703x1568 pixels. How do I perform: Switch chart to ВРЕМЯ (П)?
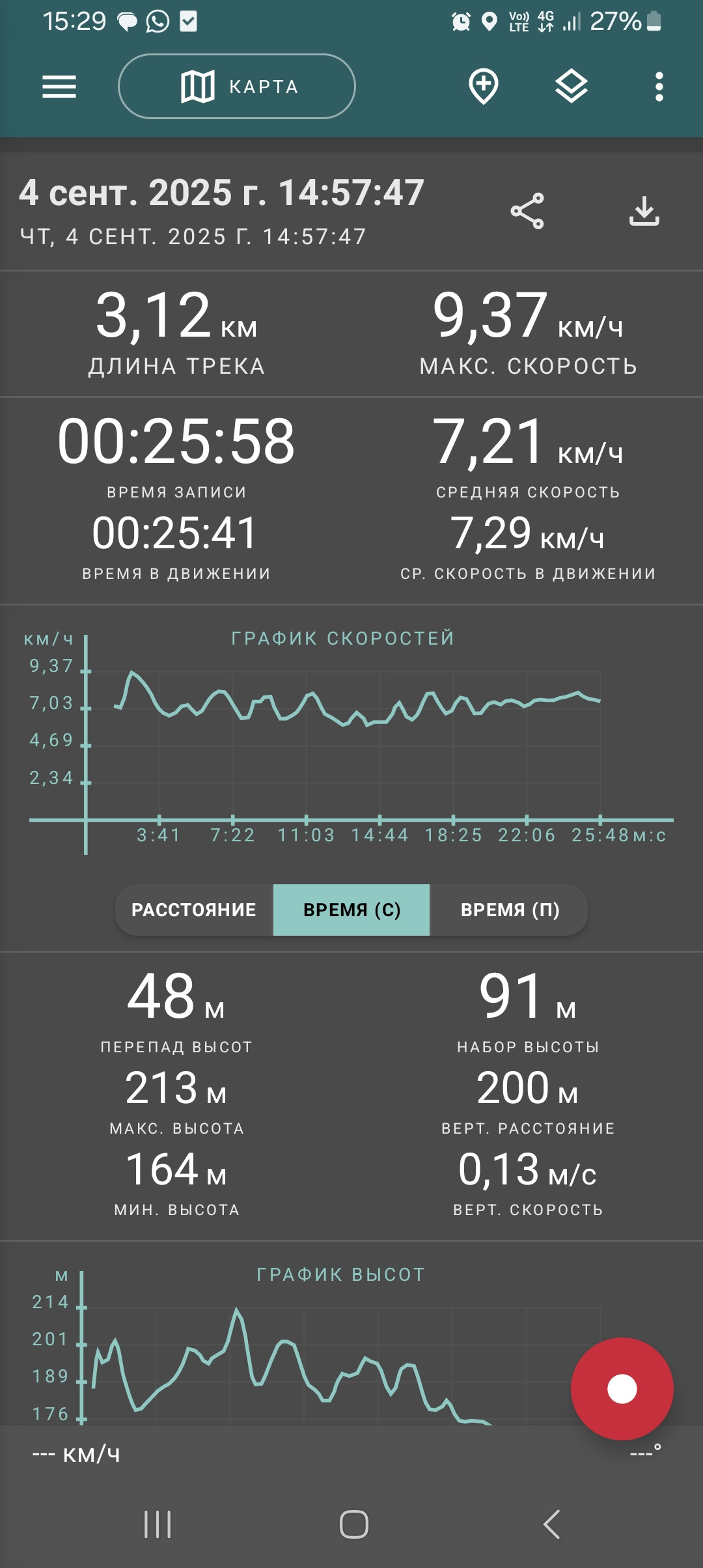[x=510, y=910]
